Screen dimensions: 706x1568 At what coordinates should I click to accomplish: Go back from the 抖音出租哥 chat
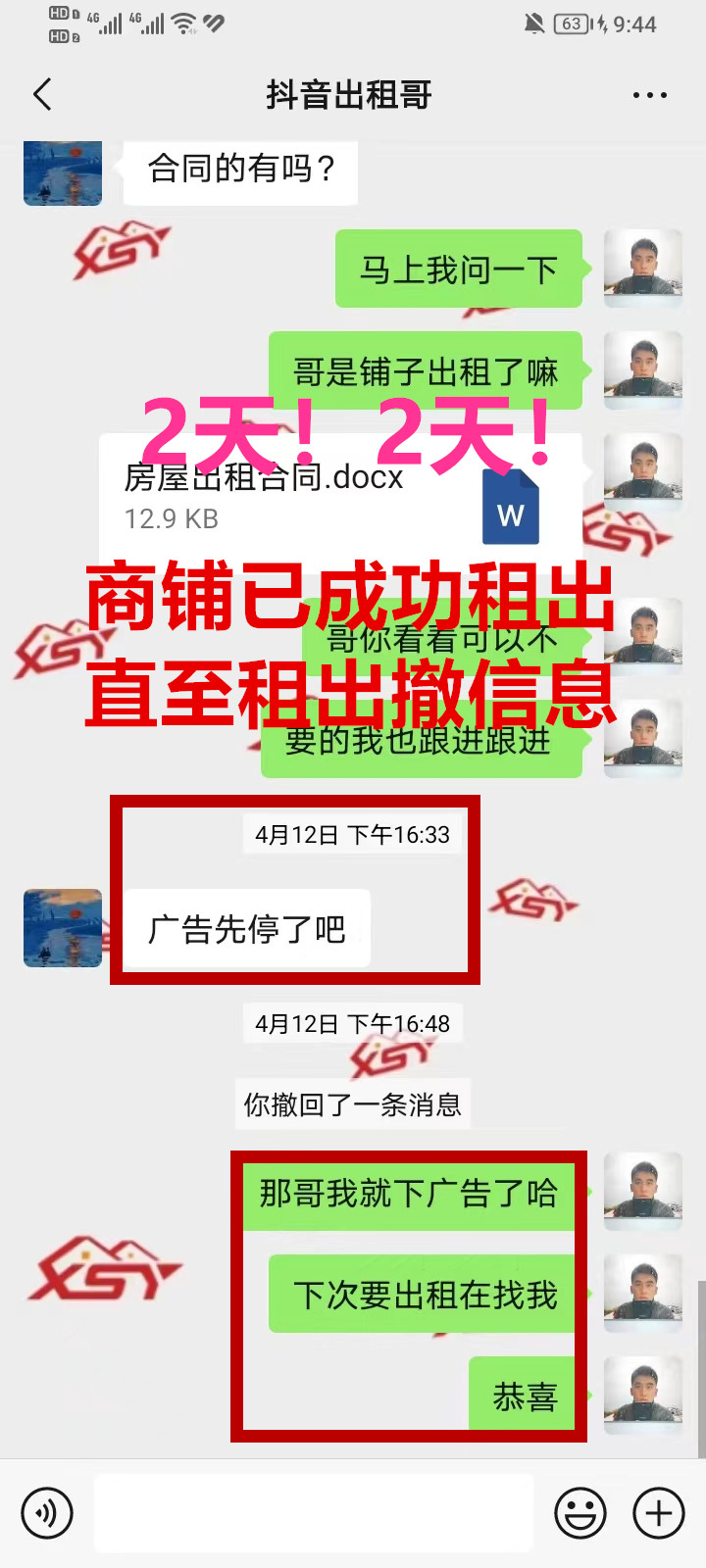coord(42,95)
